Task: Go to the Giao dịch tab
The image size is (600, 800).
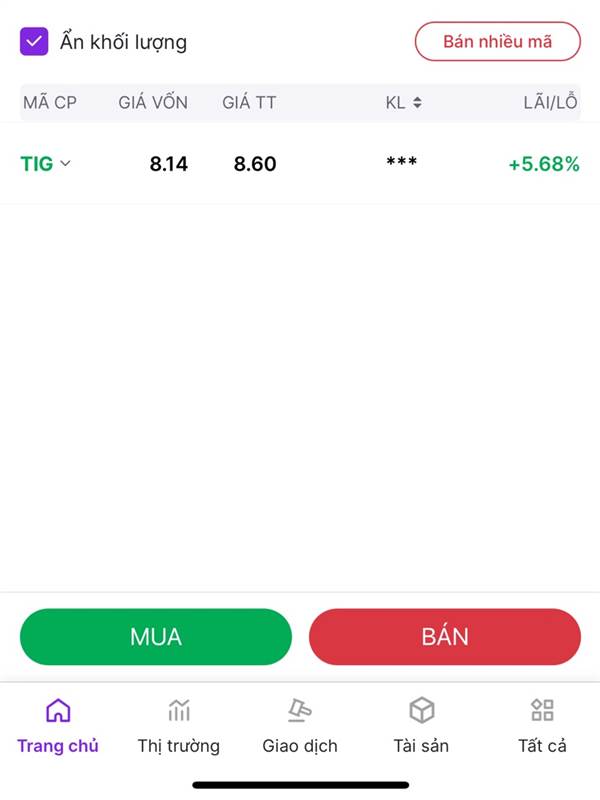Action: point(300,726)
